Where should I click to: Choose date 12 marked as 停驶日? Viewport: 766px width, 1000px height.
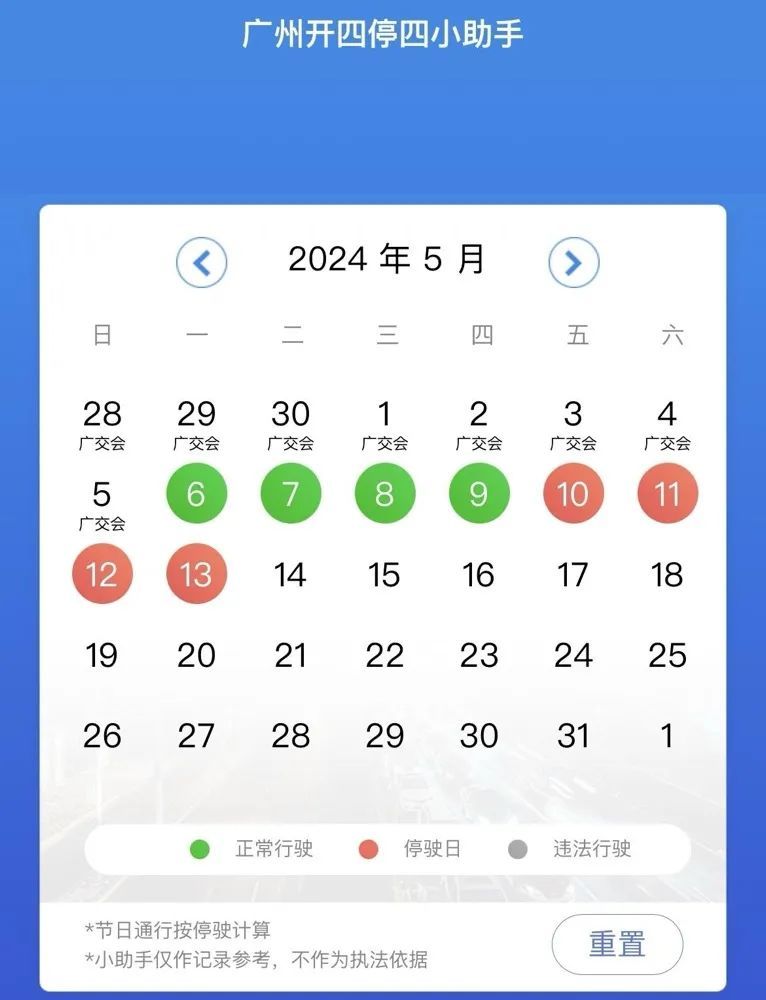[102, 574]
